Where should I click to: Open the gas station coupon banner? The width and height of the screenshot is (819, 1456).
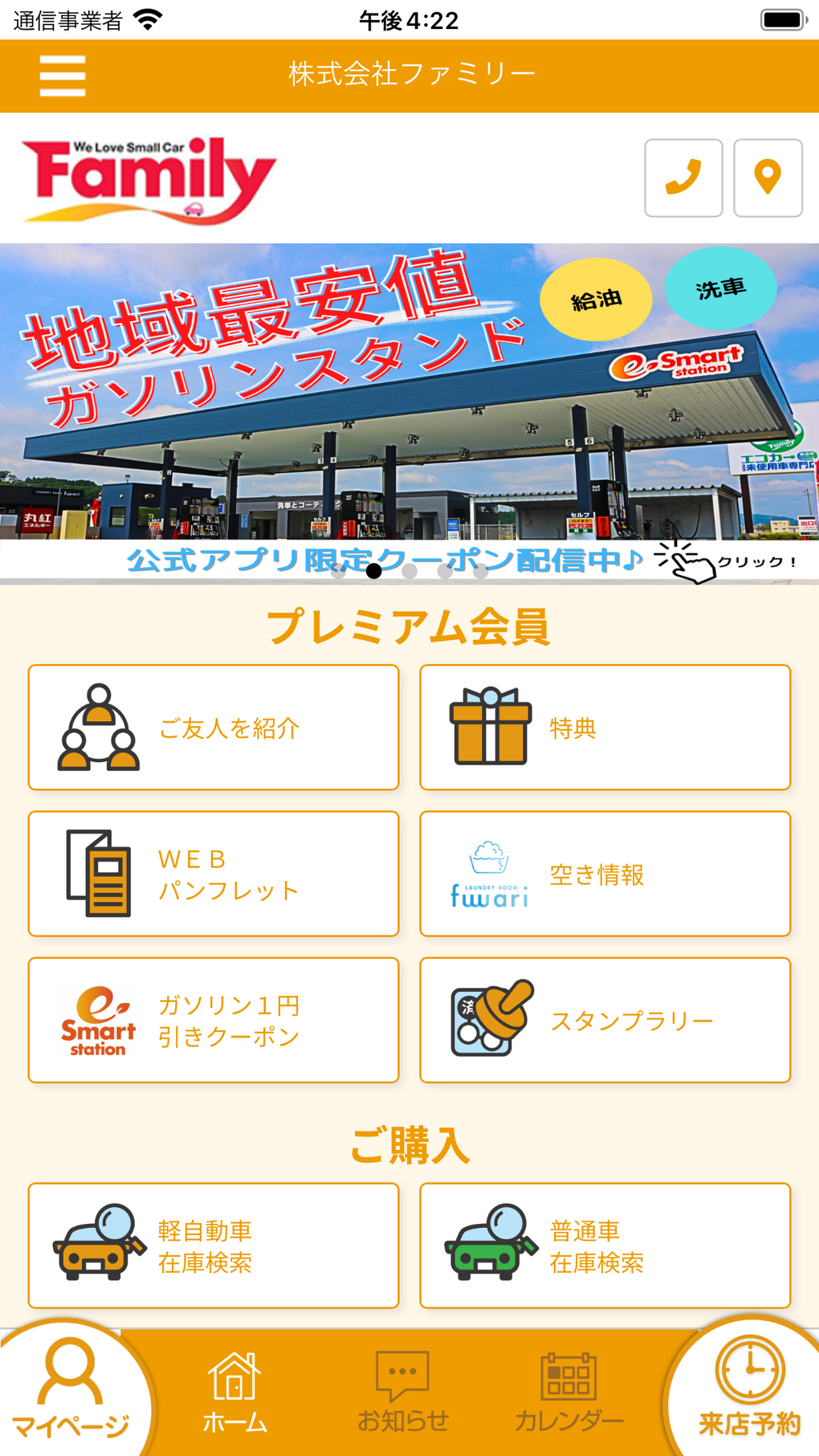409,402
